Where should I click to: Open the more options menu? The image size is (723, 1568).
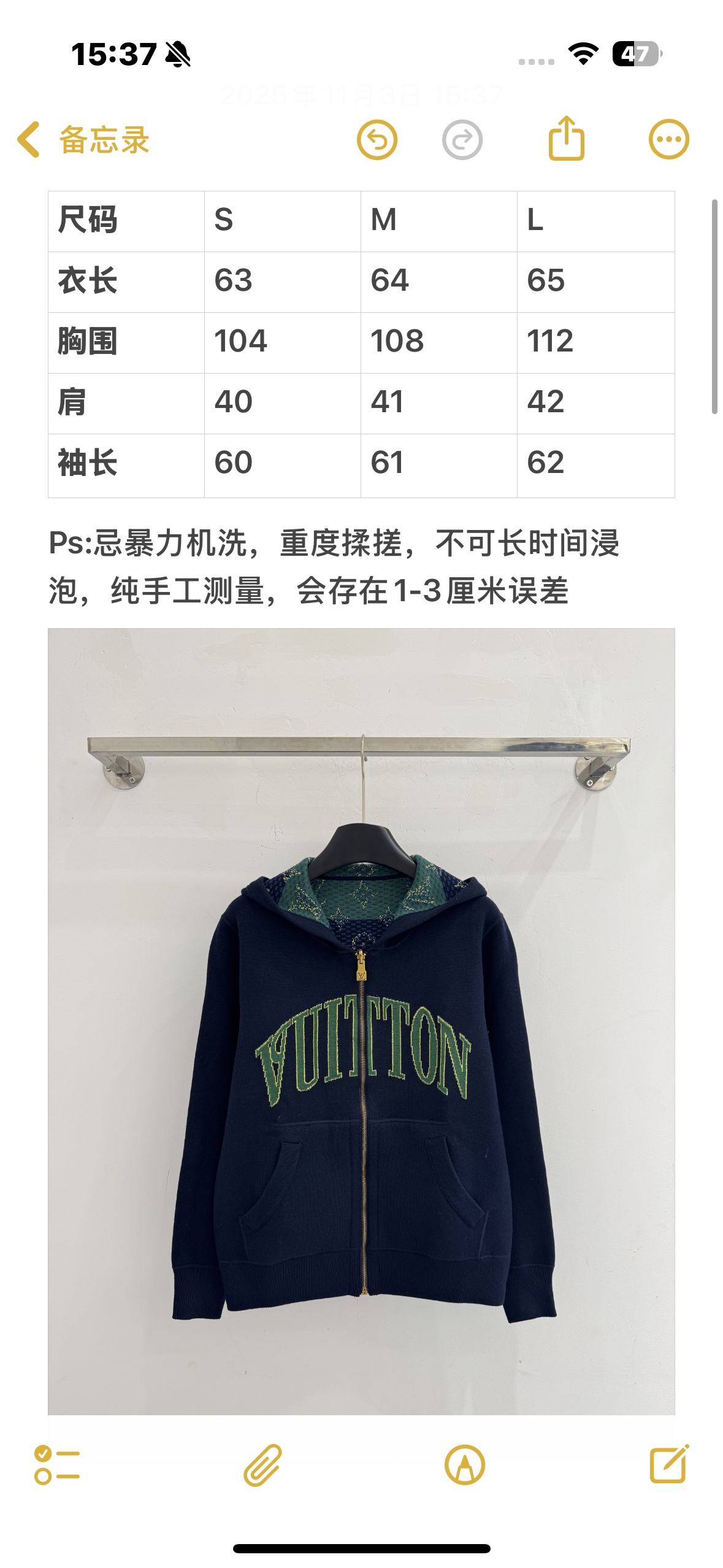pos(668,139)
